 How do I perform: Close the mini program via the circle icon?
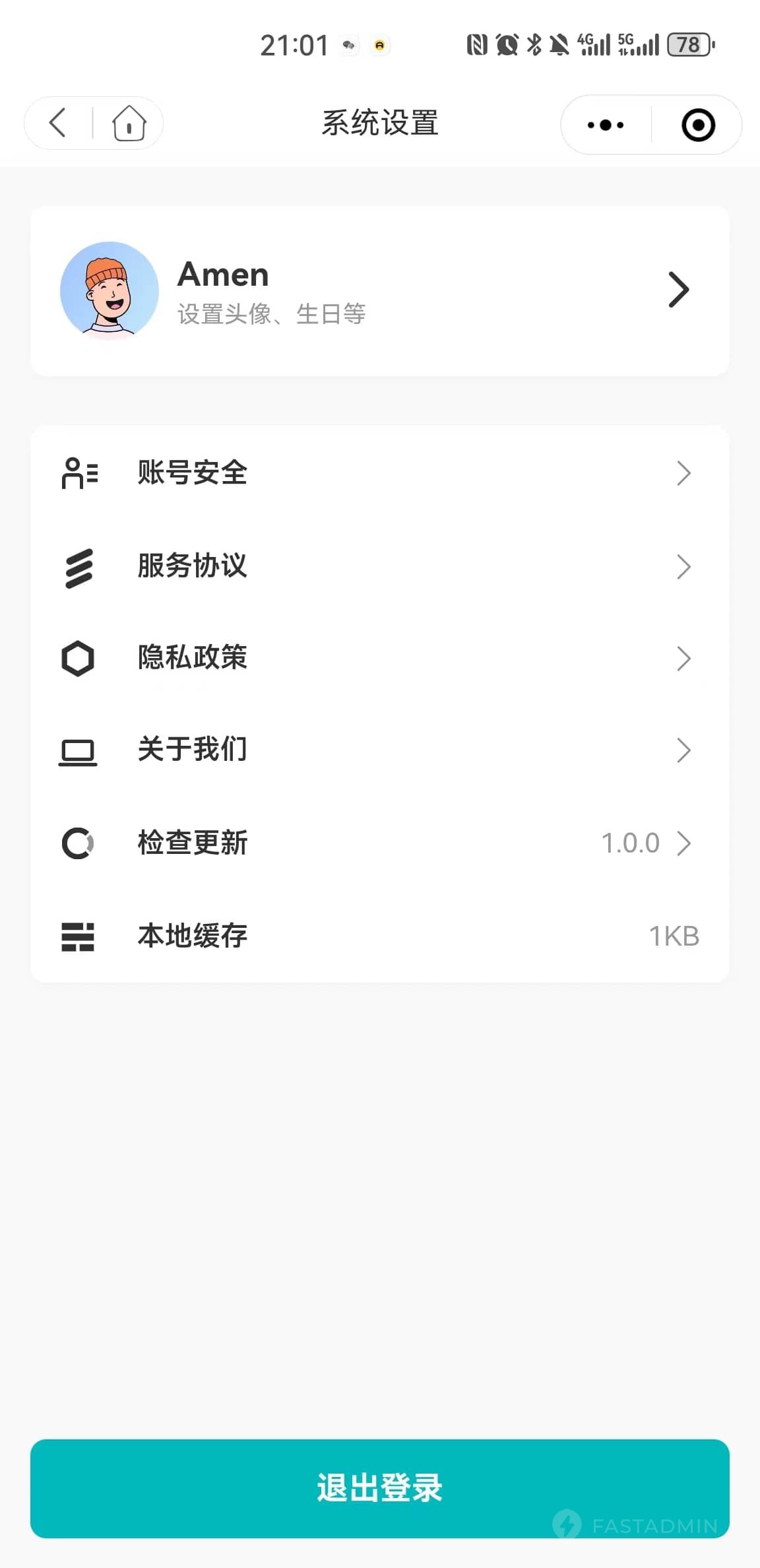pos(698,125)
